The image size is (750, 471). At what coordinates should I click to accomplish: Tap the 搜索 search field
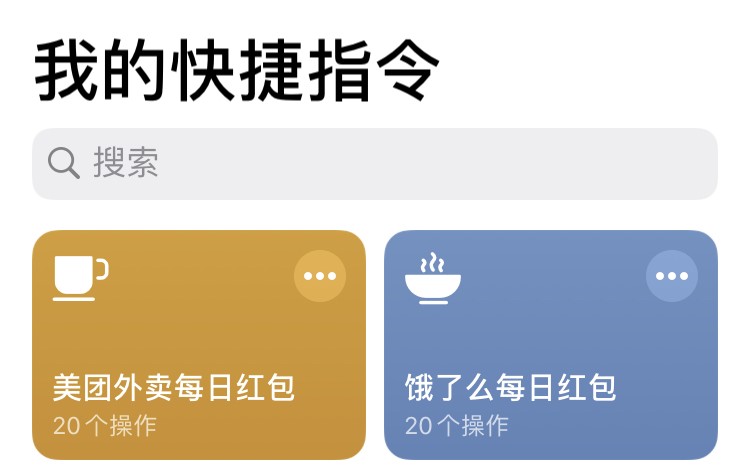point(375,163)
